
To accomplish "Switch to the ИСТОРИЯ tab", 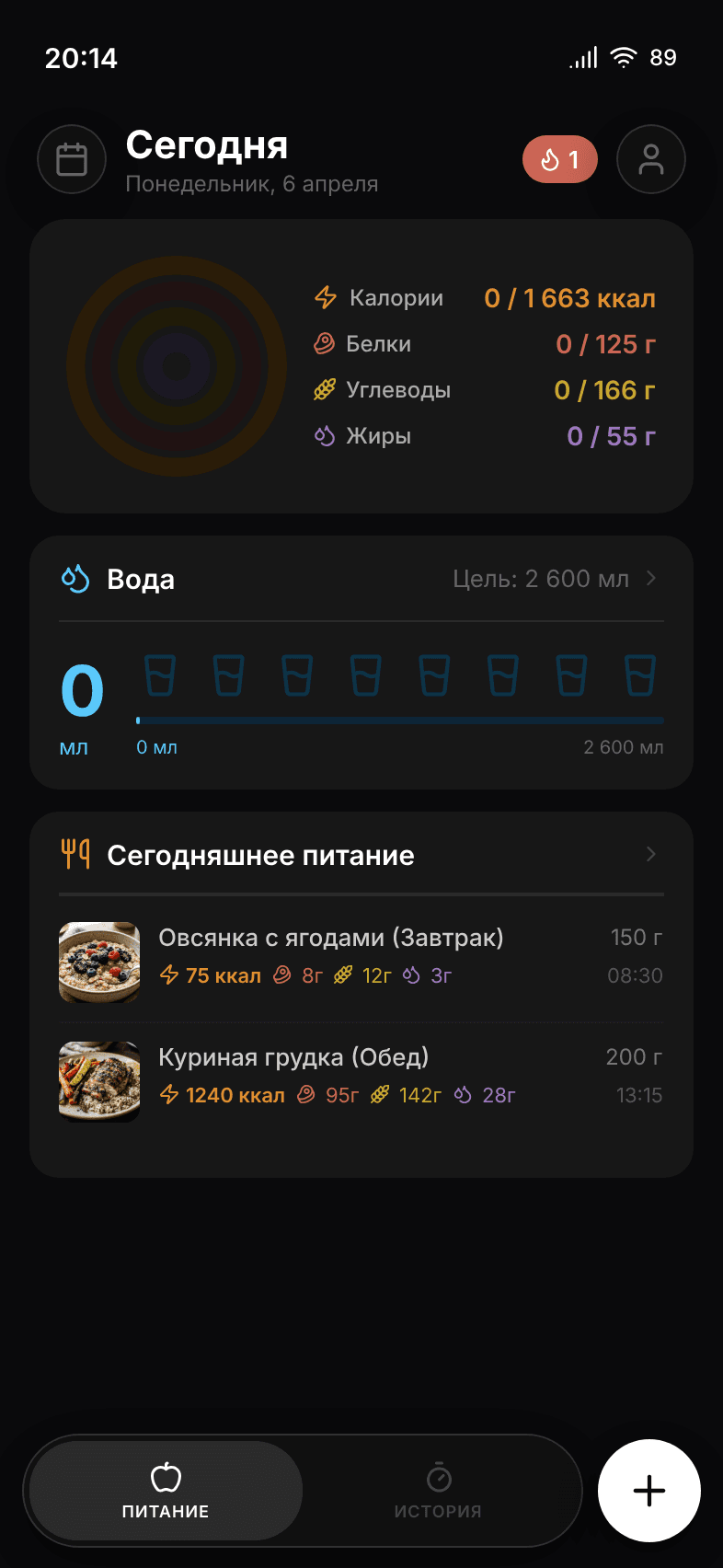I will point(438,1491).
